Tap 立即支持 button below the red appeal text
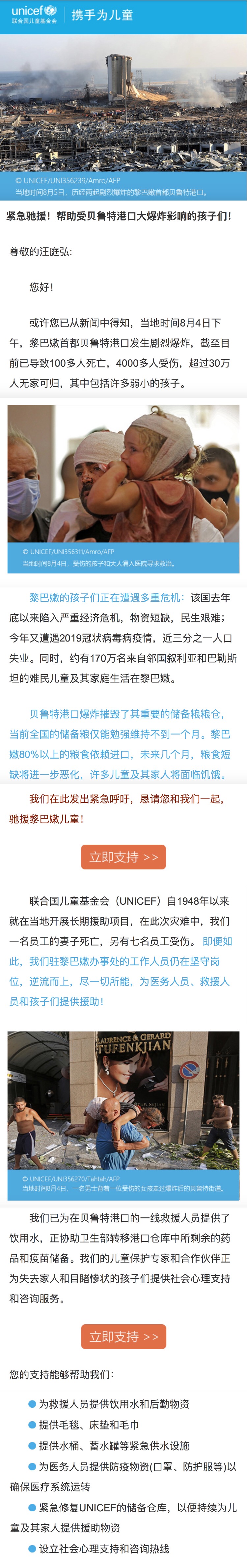Viewport: 247px width, 1568px height. (x=123, y=857)
